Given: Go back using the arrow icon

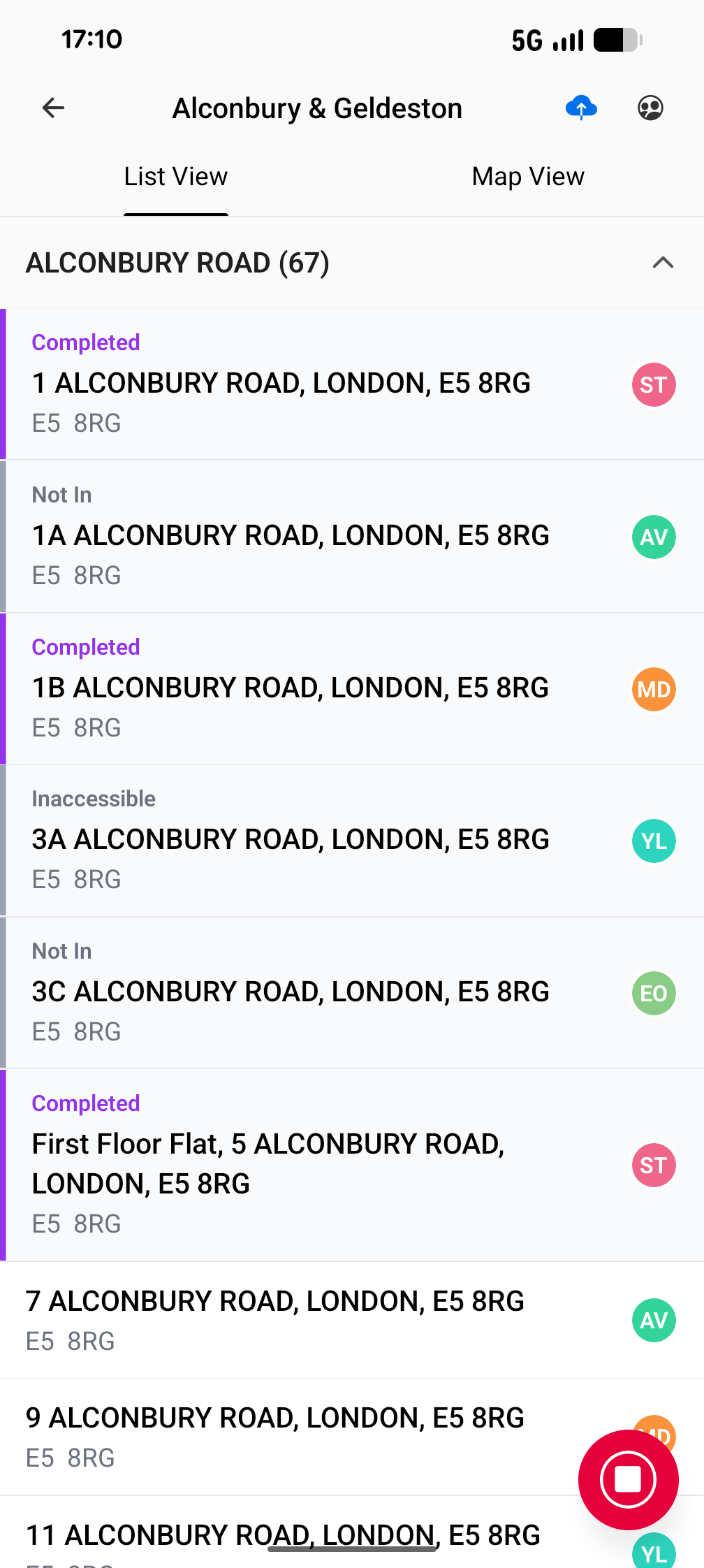Looking at the screenshot, I should pyautogui.click(x=53, y=108).
